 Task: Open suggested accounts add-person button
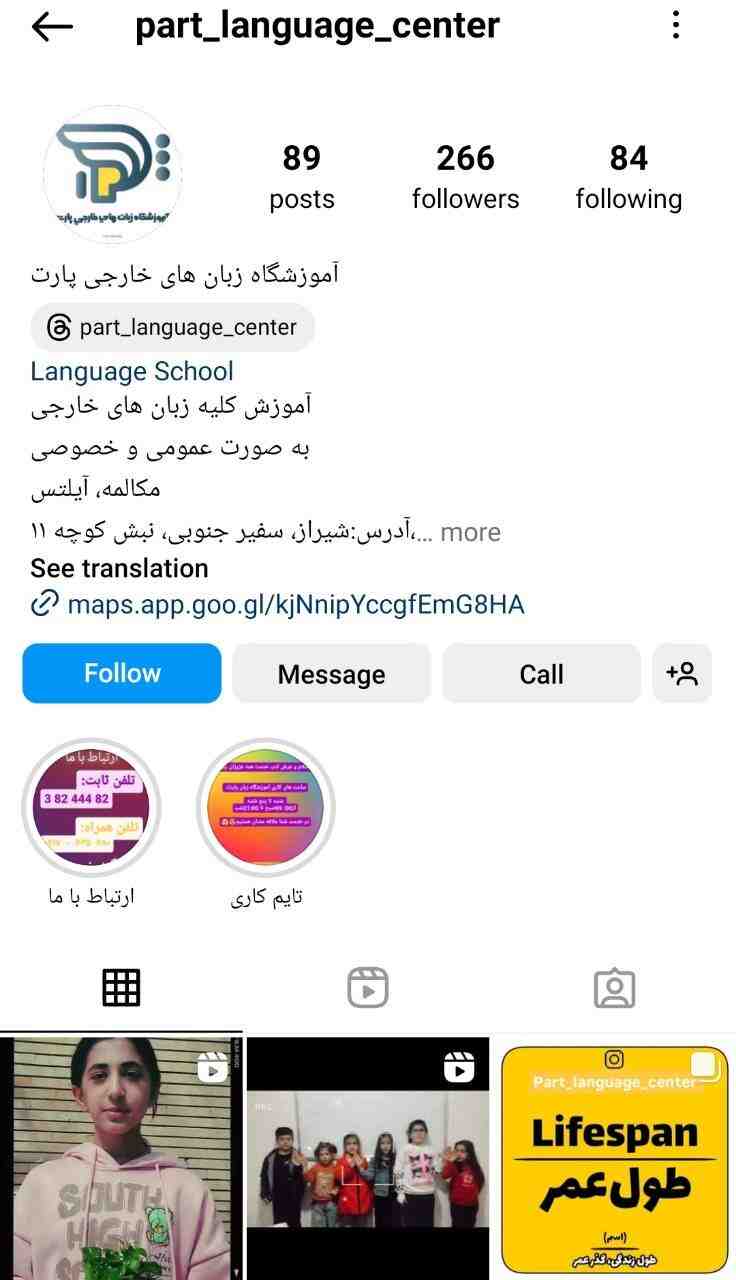(682, 673)
